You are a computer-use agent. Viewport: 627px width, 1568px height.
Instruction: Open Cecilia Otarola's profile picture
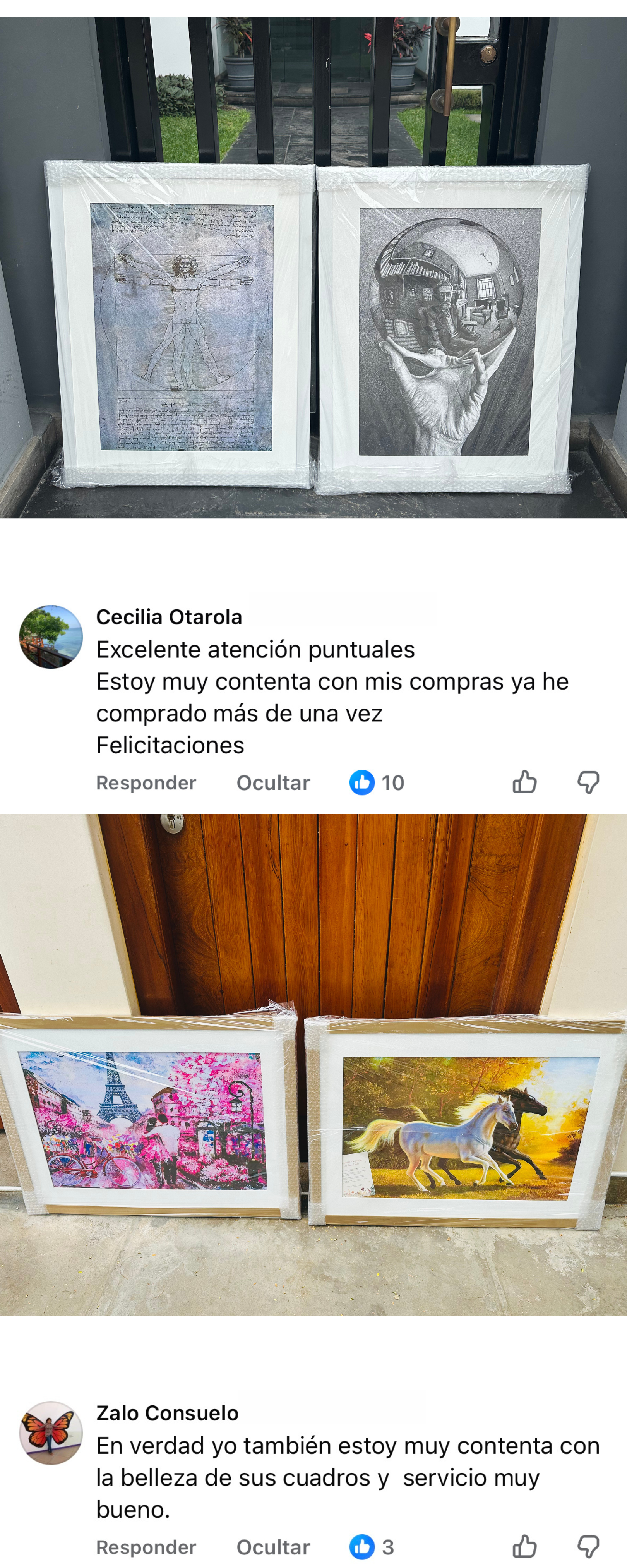(51, 637)
